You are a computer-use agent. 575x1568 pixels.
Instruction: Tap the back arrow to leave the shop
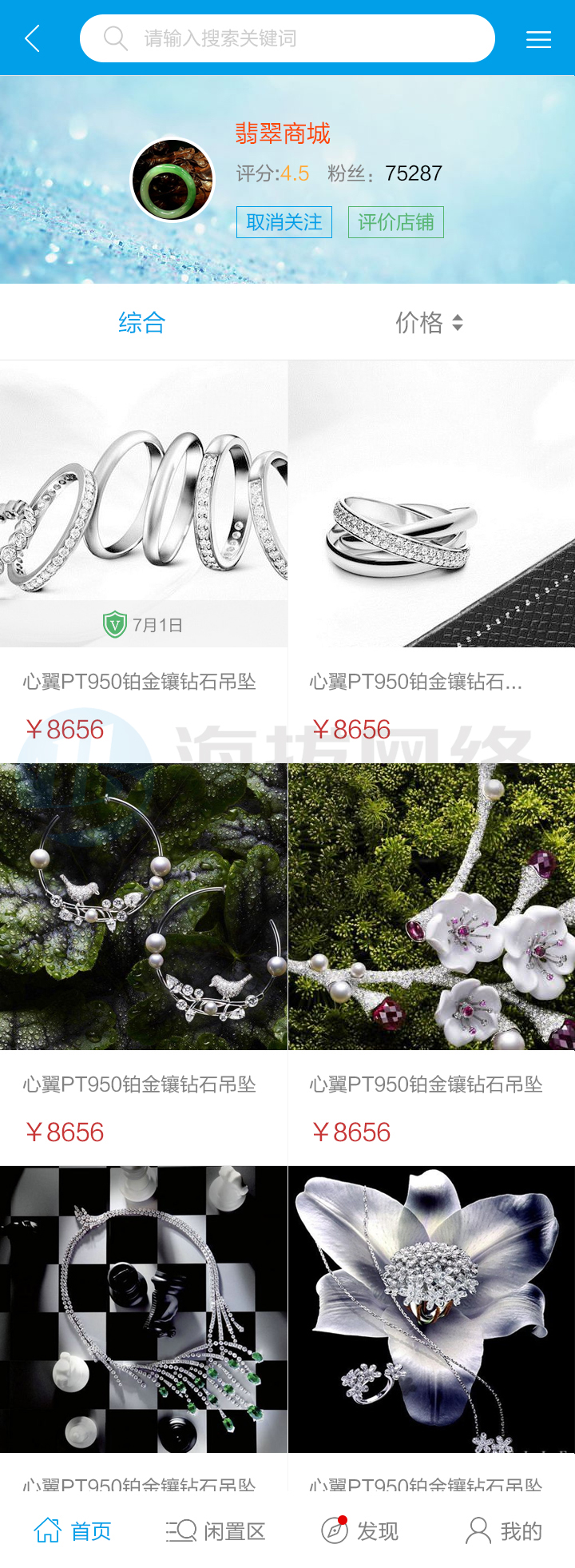coord(30,38)
